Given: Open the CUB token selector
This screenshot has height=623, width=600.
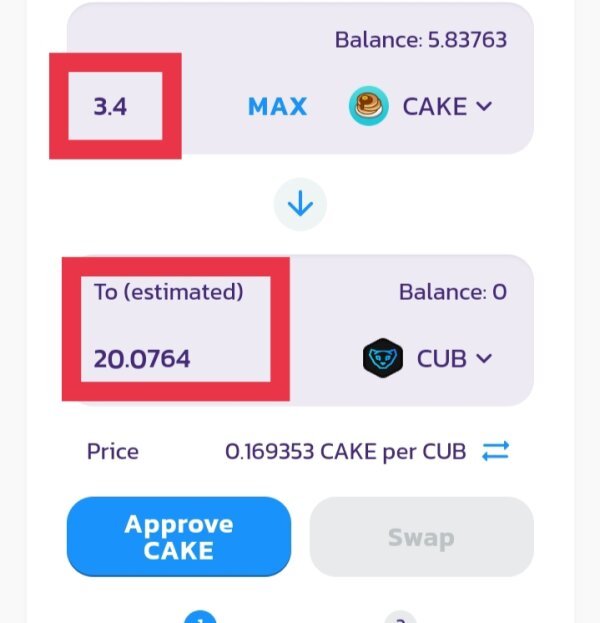Looking at the screenshot, I should click(428, 358).
